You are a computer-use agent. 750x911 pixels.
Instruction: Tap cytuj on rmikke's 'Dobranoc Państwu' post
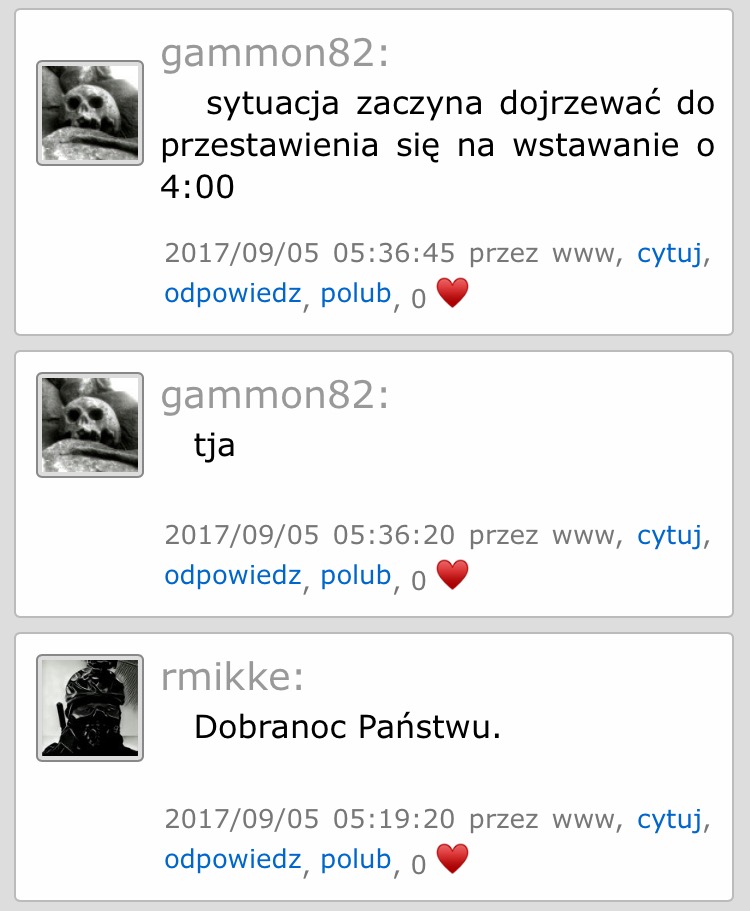pos(670,820)
